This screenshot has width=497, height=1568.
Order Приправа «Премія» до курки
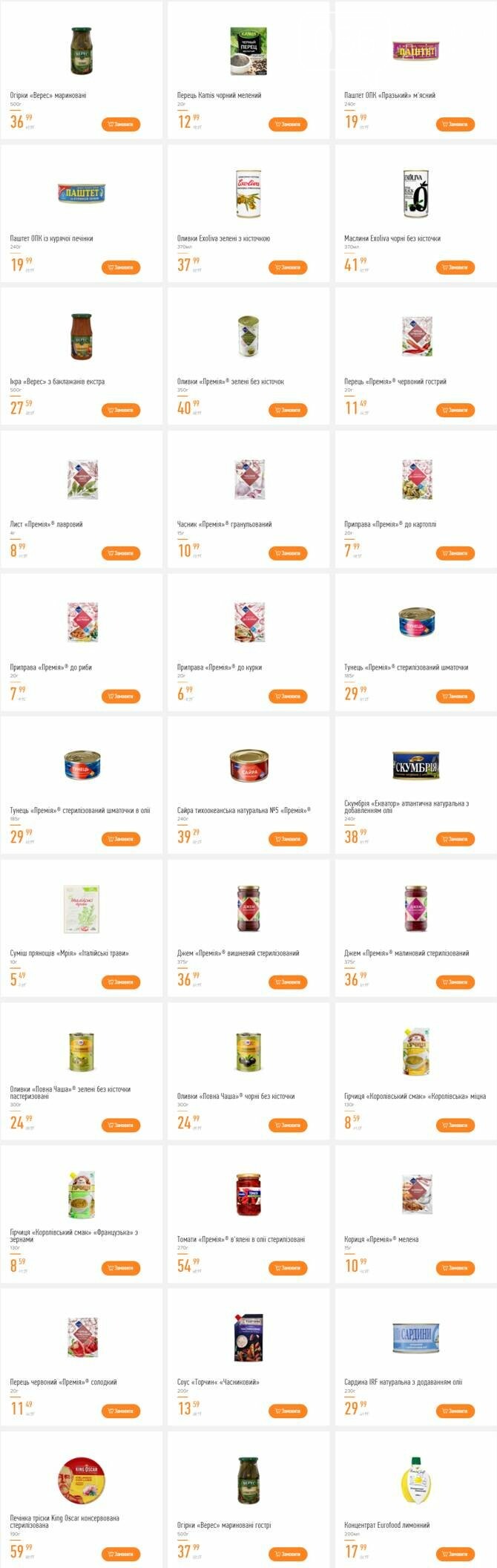coord(288,696)
